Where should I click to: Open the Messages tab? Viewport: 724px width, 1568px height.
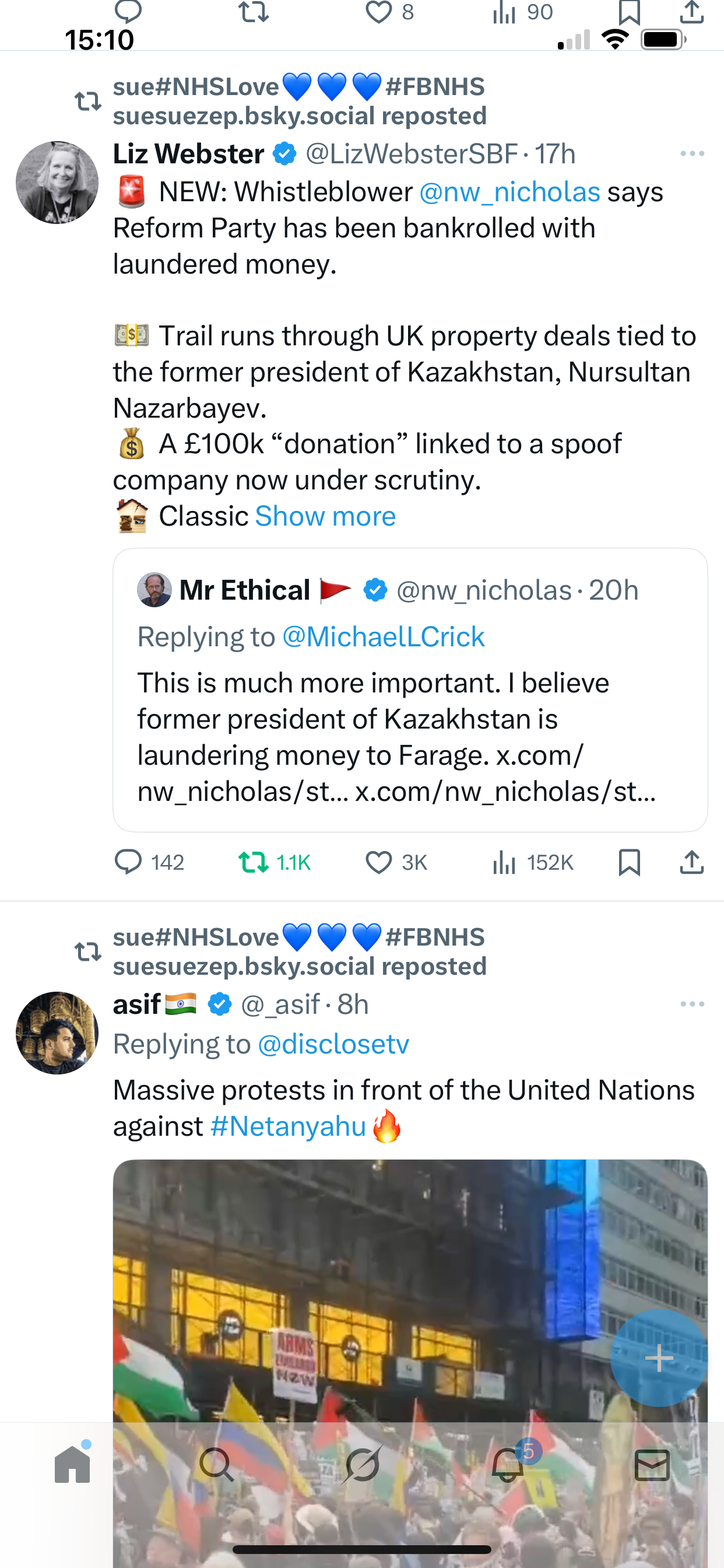point(652,1465)
